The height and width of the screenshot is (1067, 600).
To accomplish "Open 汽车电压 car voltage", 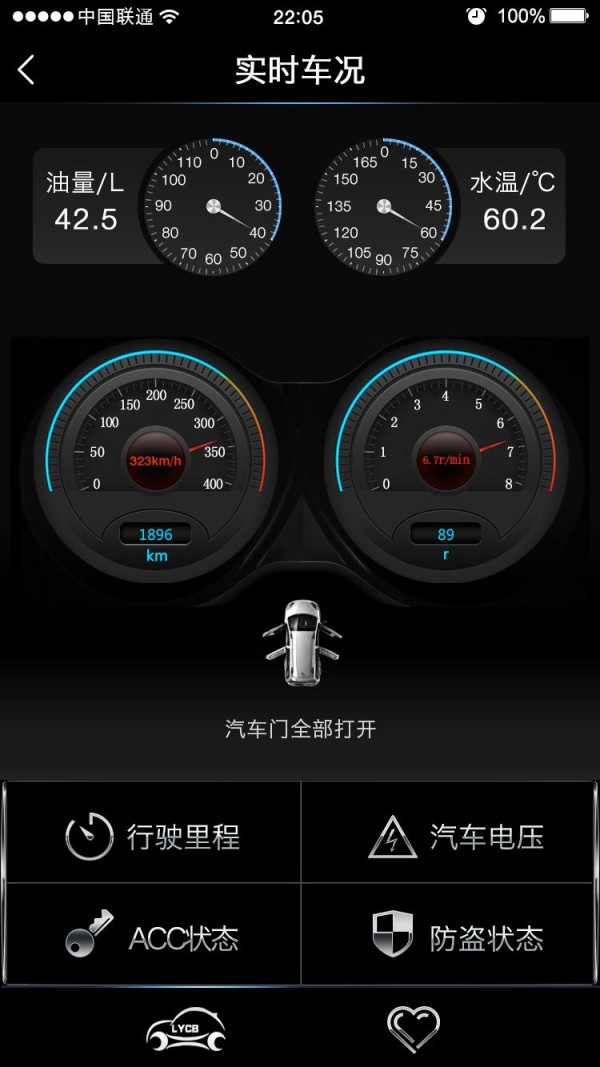I will (455, 836).
